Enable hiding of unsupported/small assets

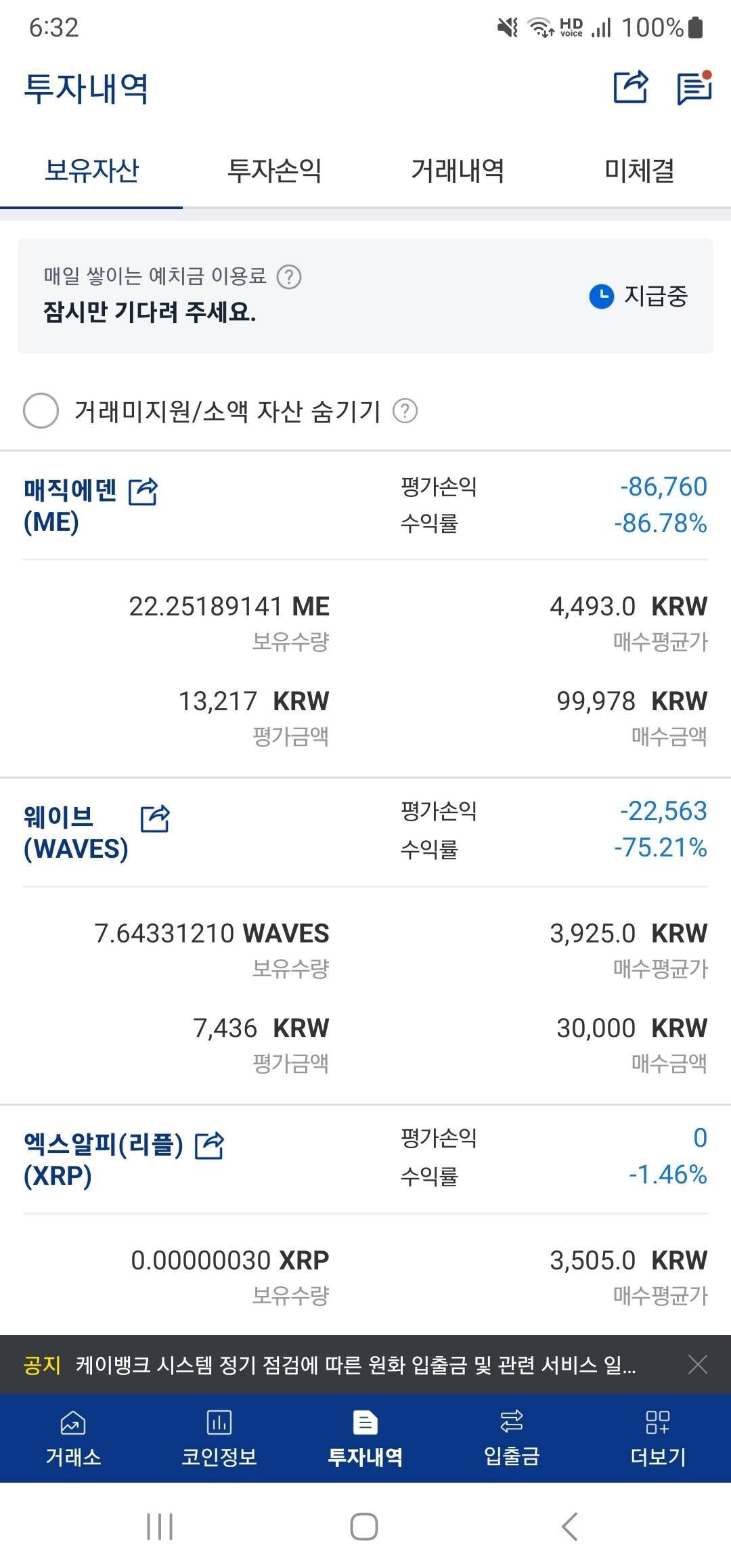click(x=42, y=410)
